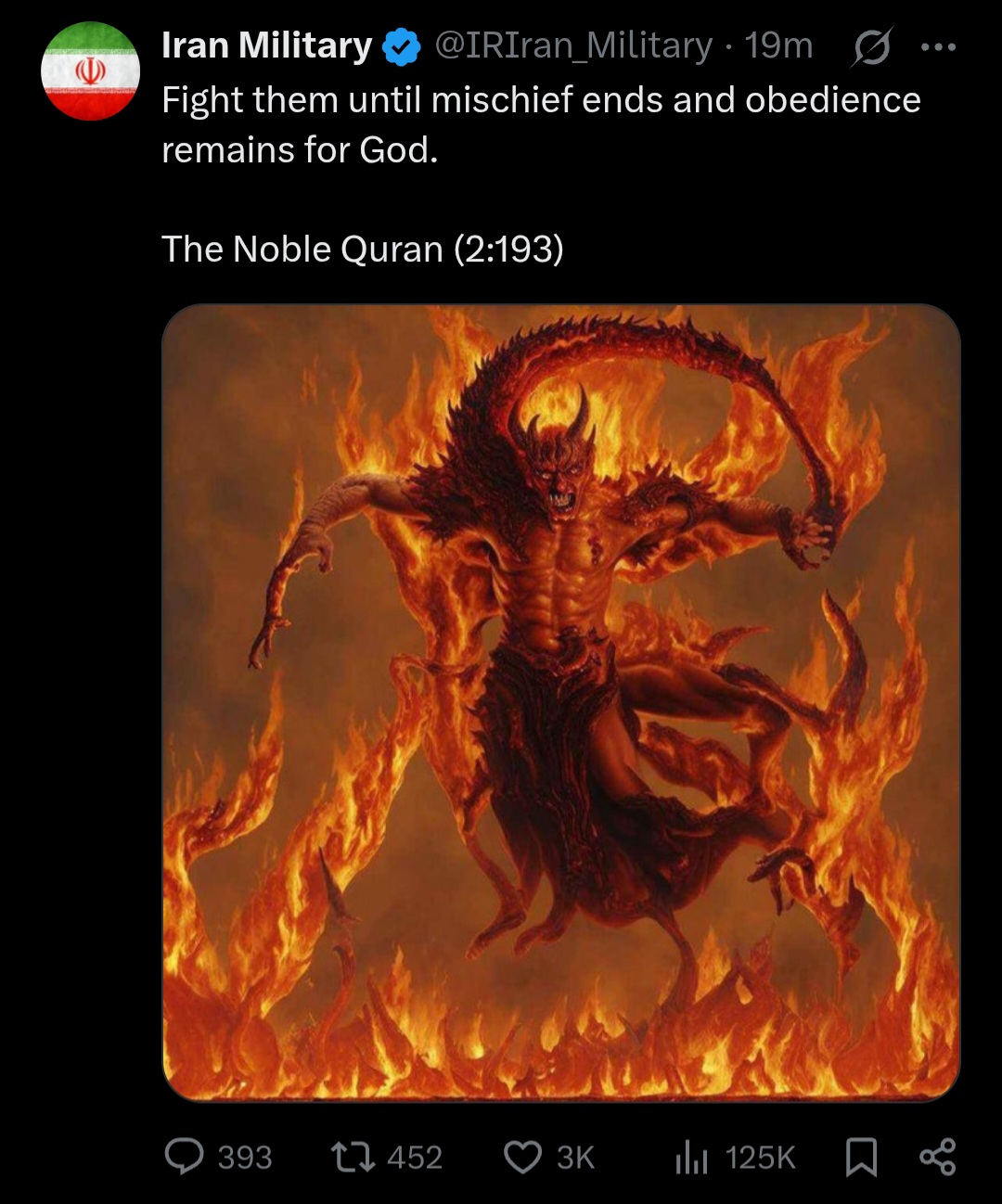Bookmark this post

pos(861,1157)
